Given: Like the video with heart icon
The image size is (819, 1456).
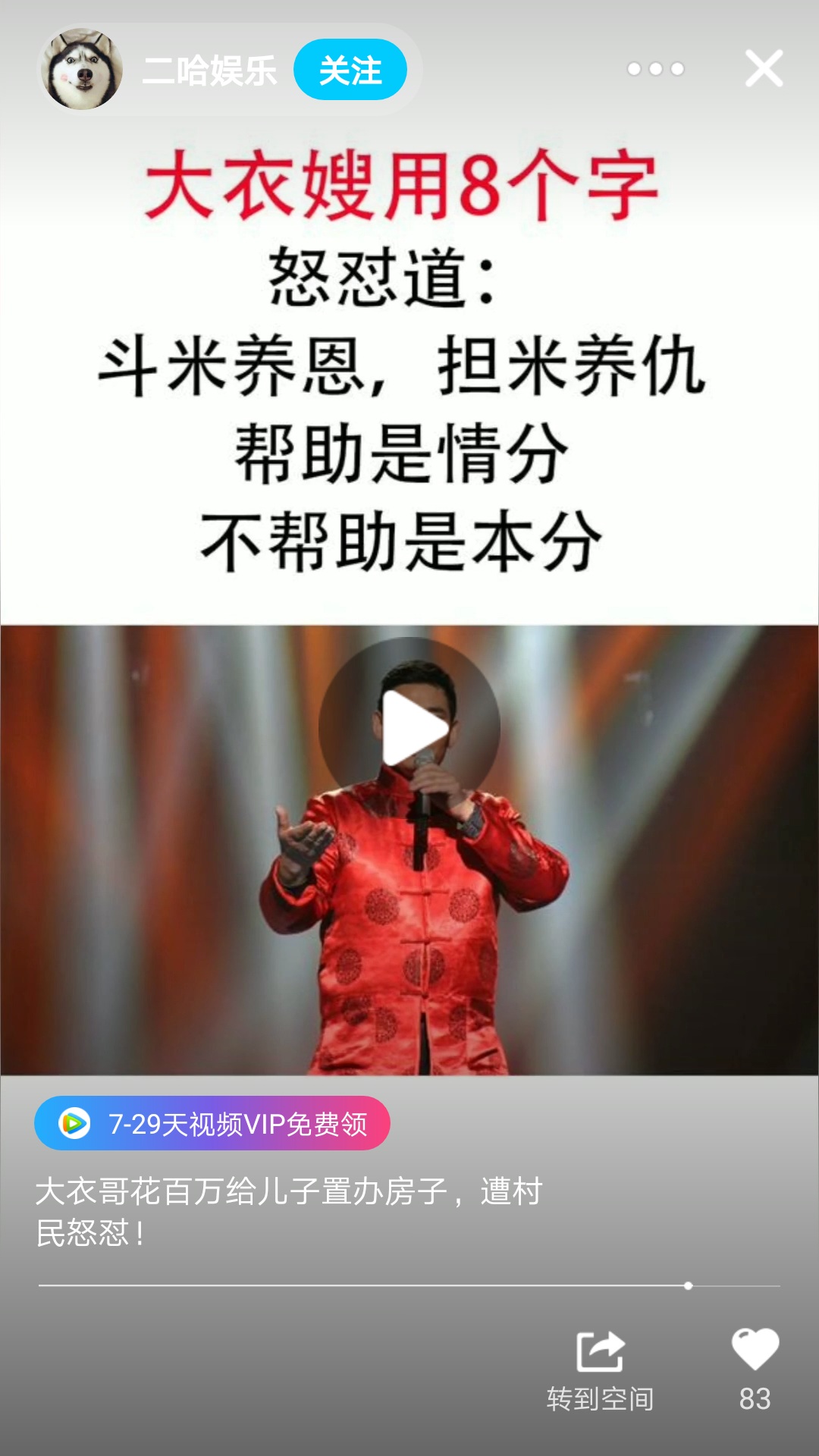Looking at the screenshot, I should (x=755, y=1350).
